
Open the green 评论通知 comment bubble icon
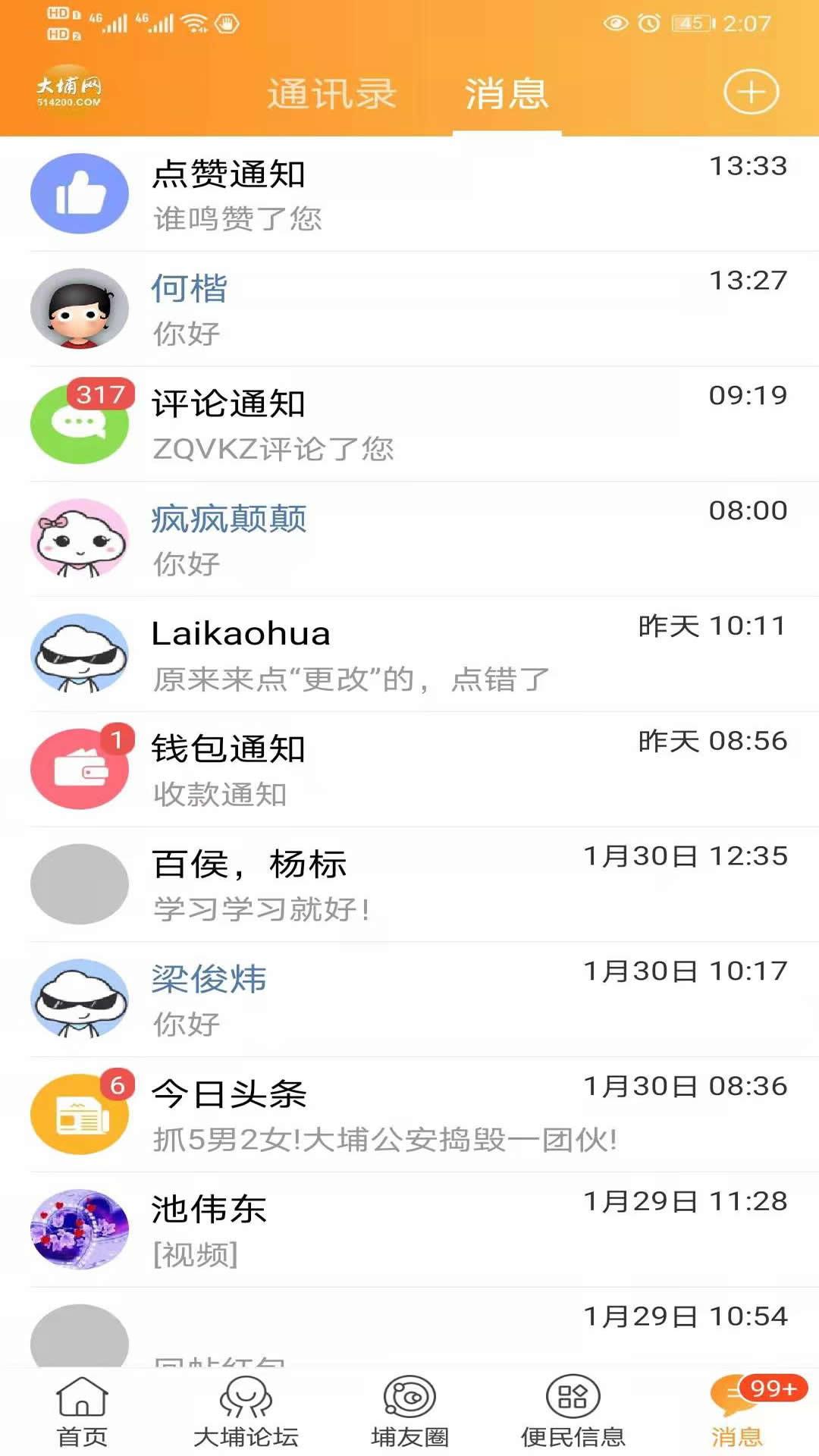(80, 422)
